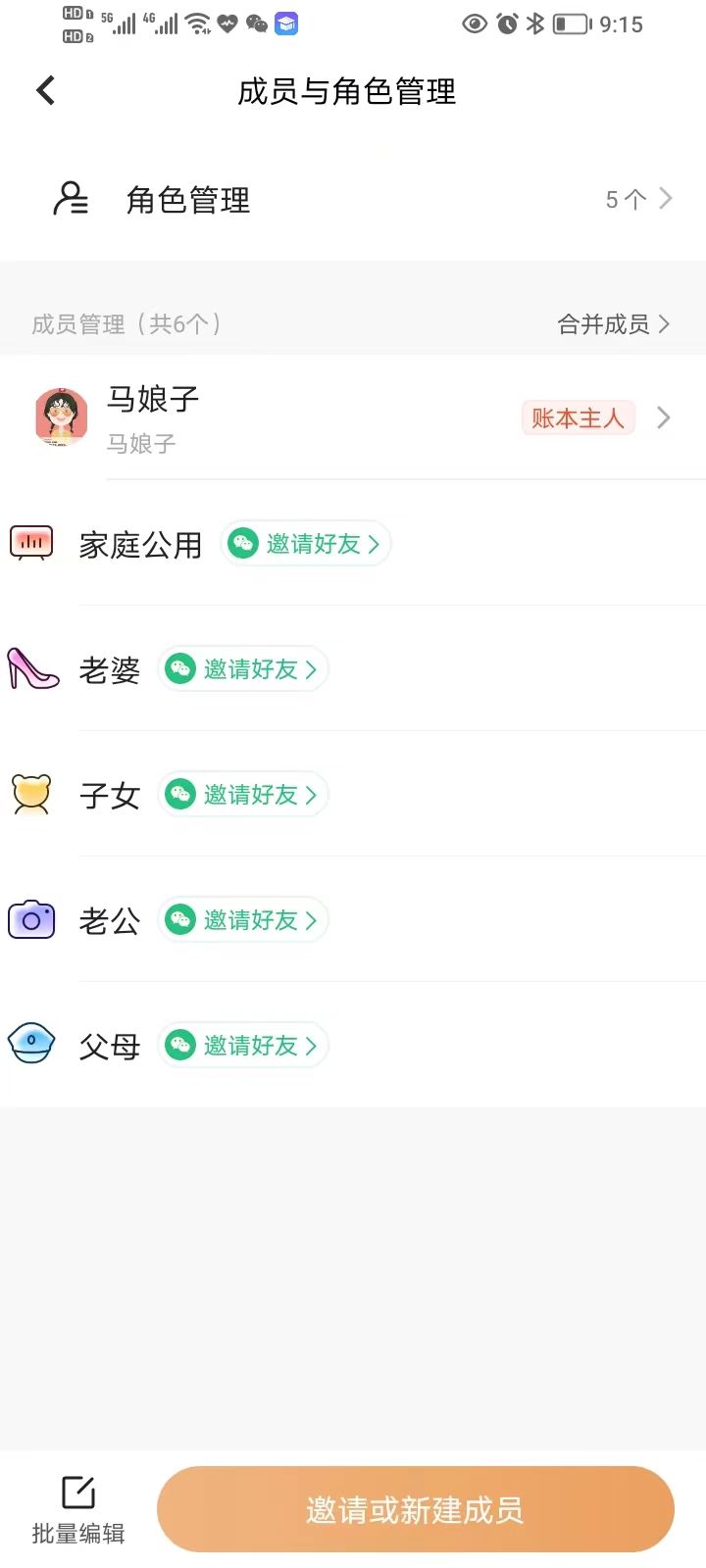
Task: Tap the camera icon next to 老公
Action: (31, 920)
